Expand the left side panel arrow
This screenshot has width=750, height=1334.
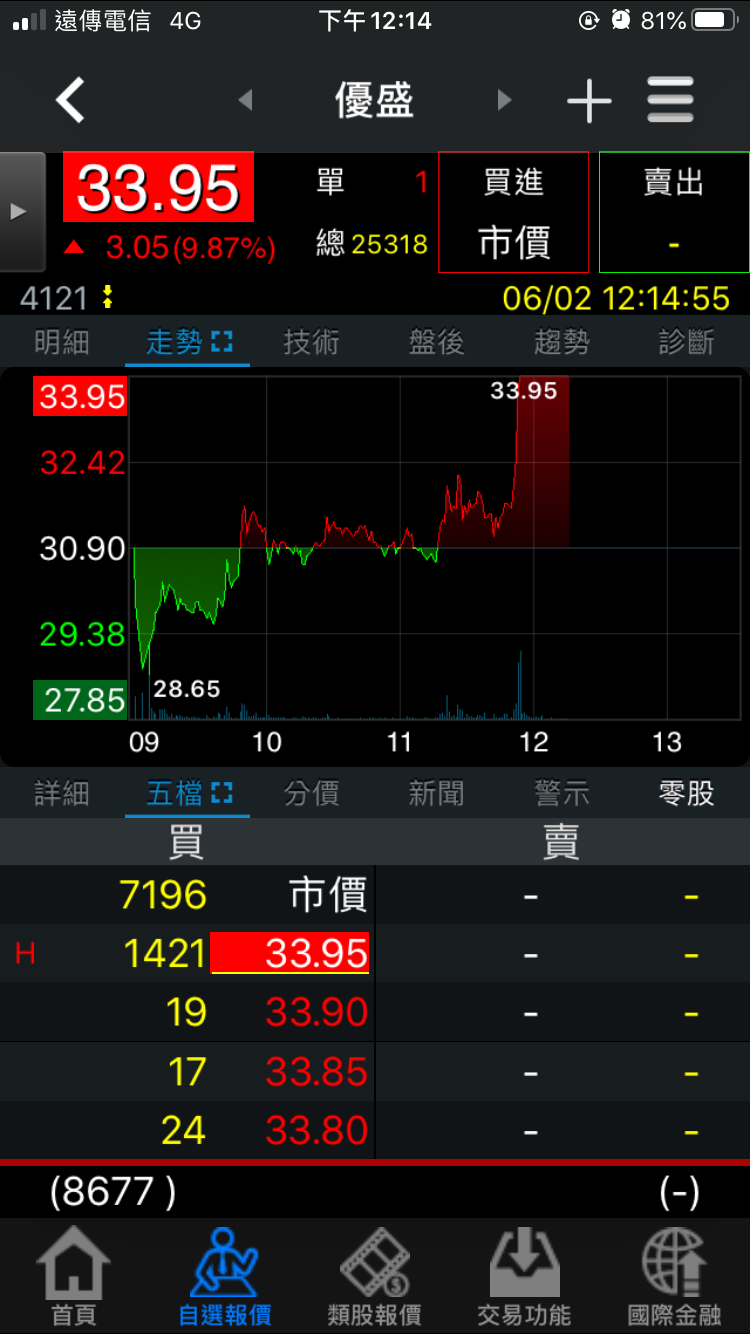(x=20, y=212)
